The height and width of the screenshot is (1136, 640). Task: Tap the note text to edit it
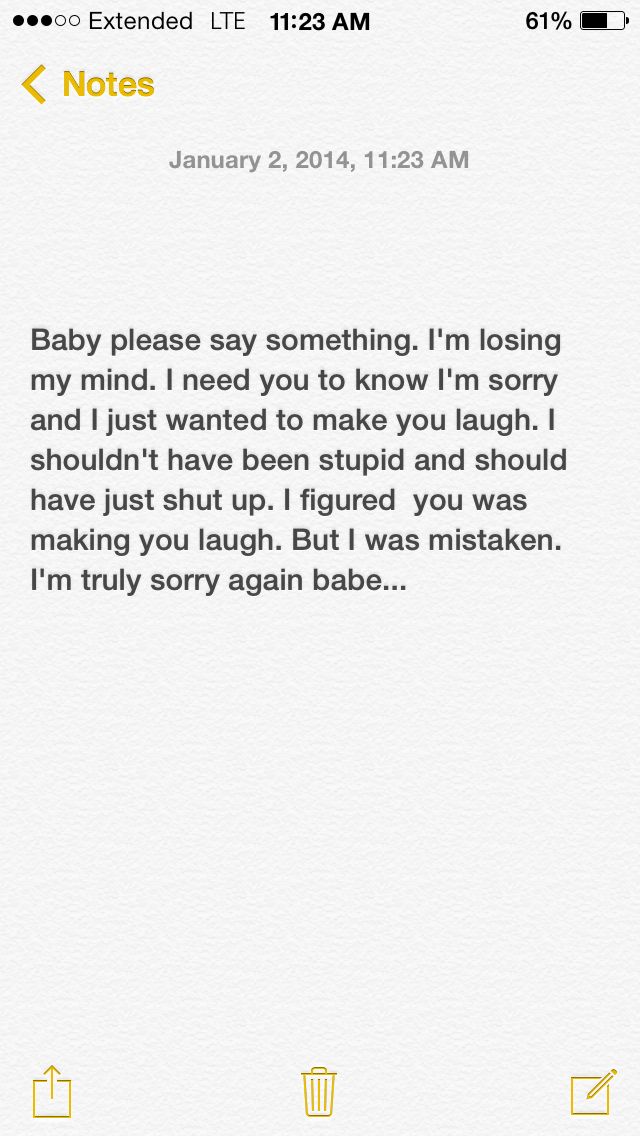[298, 460]
